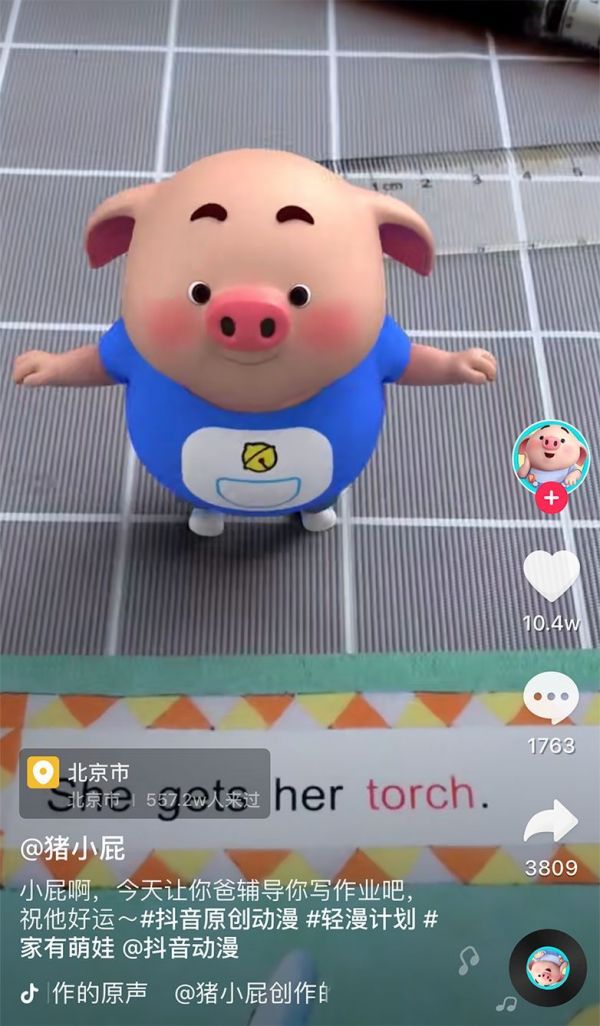This screenshot has width=600, height=1026.
Task: Open the spinning music disc
Action: 547,967
